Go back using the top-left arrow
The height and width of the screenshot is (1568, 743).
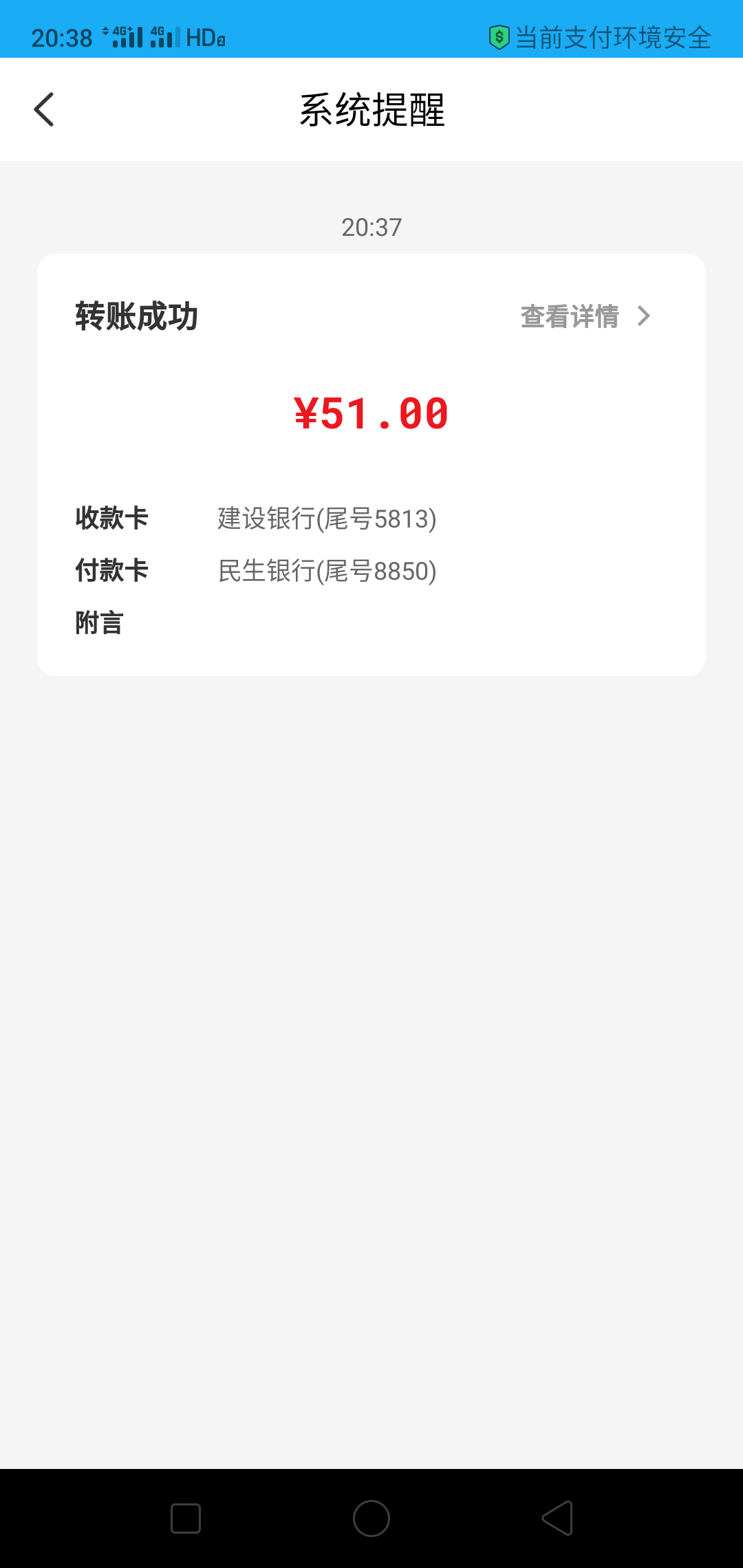[44, 109]
